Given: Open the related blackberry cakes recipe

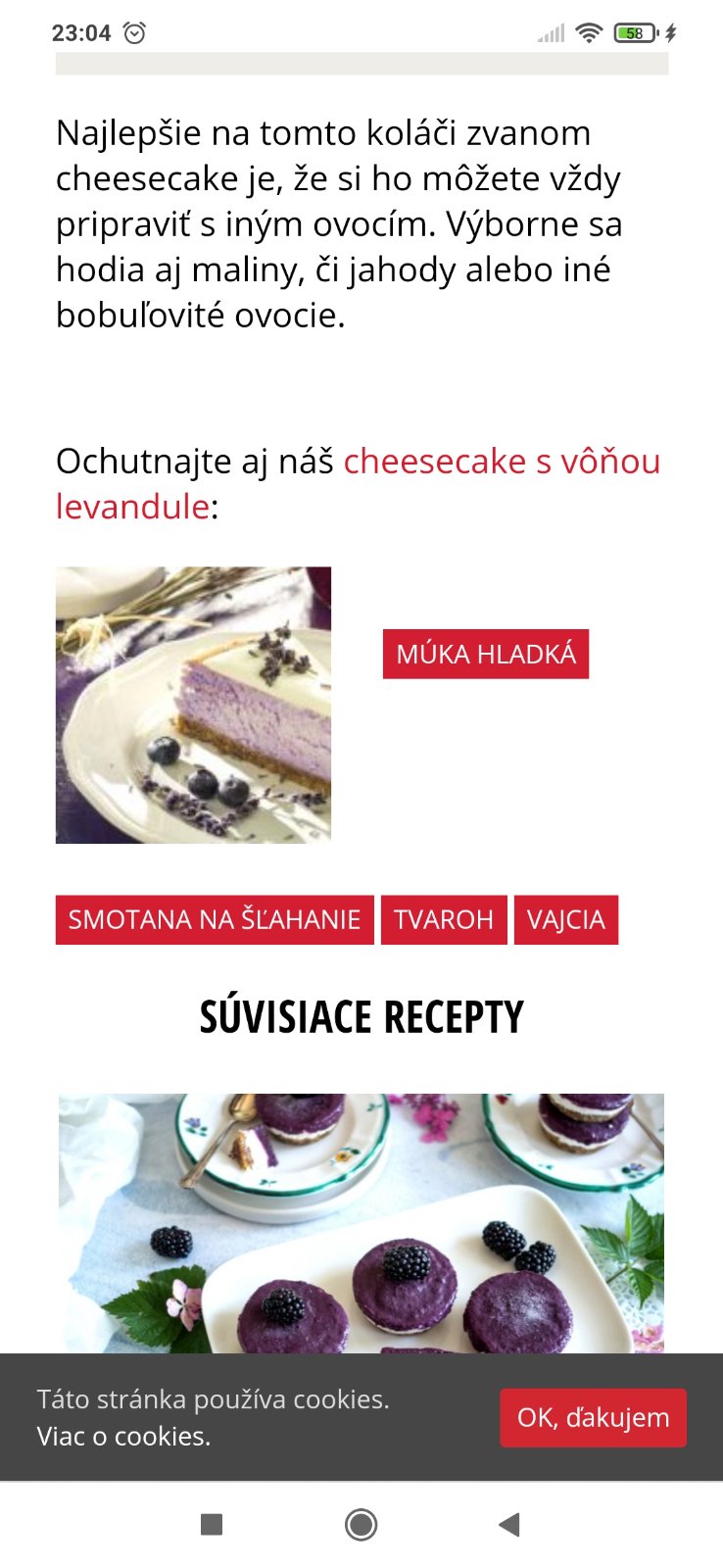Looking at the screenshot, I should tap(361, 1223).
